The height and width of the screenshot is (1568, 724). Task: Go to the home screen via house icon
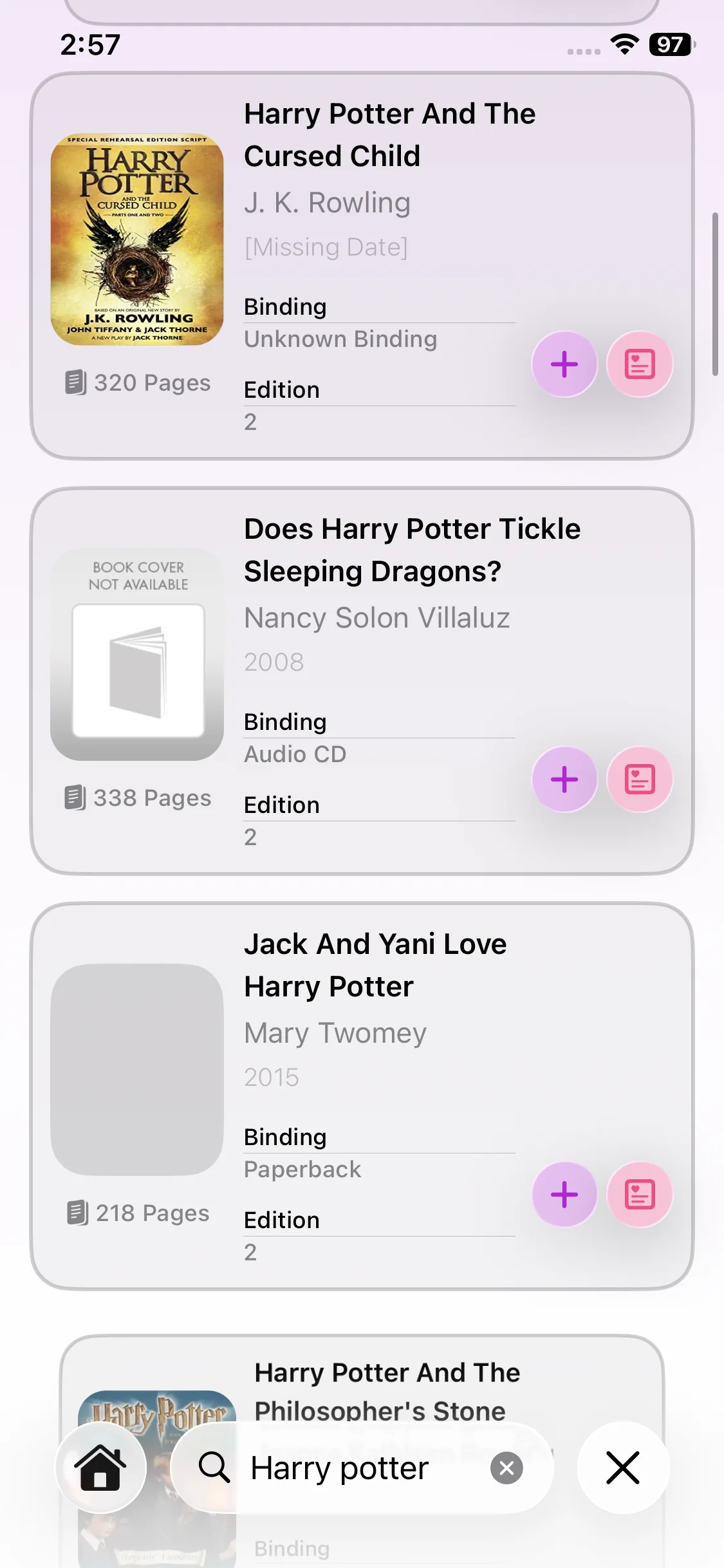101,1468
